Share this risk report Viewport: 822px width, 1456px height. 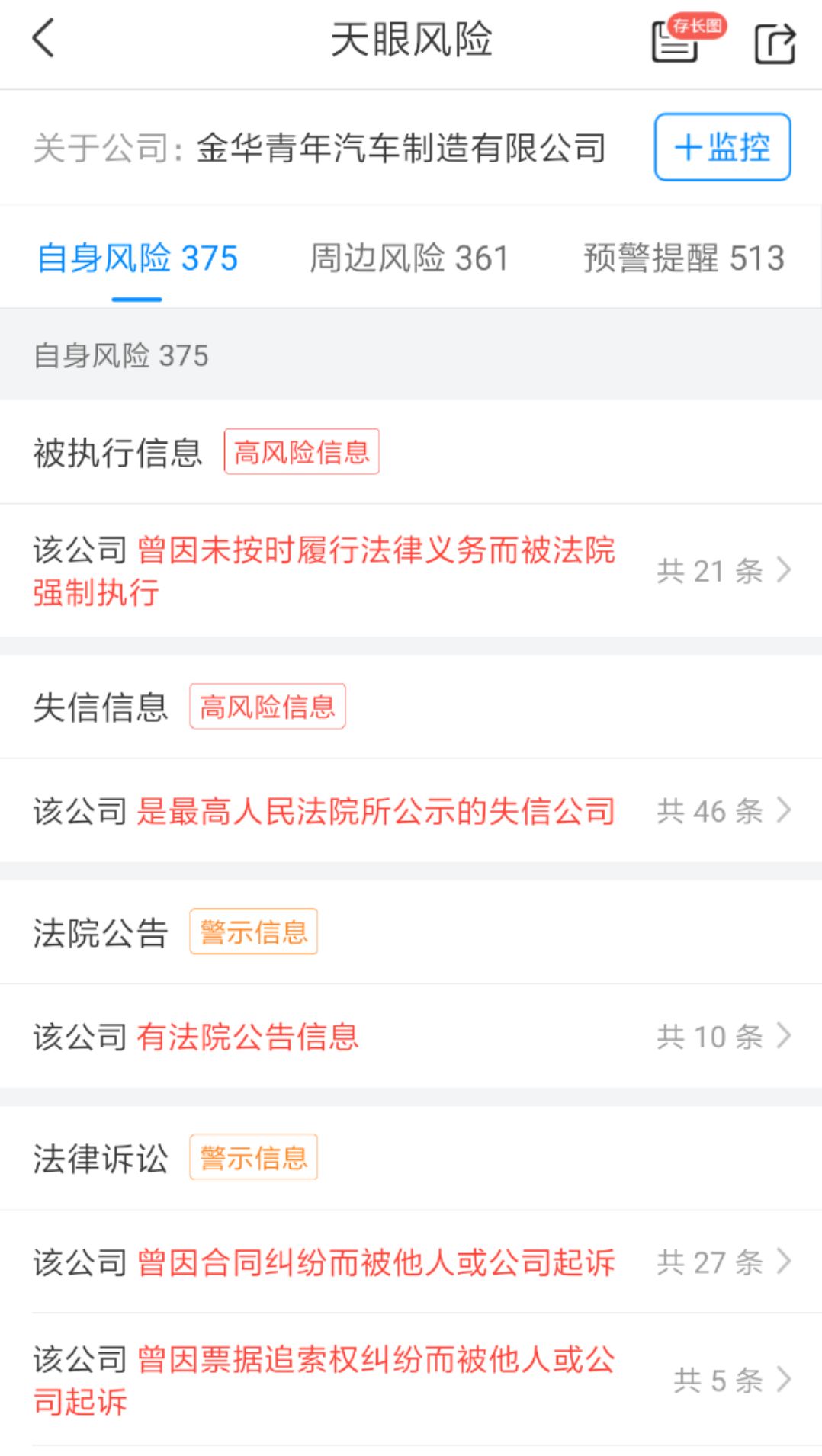pyautogui.click(x=774, y=43)
